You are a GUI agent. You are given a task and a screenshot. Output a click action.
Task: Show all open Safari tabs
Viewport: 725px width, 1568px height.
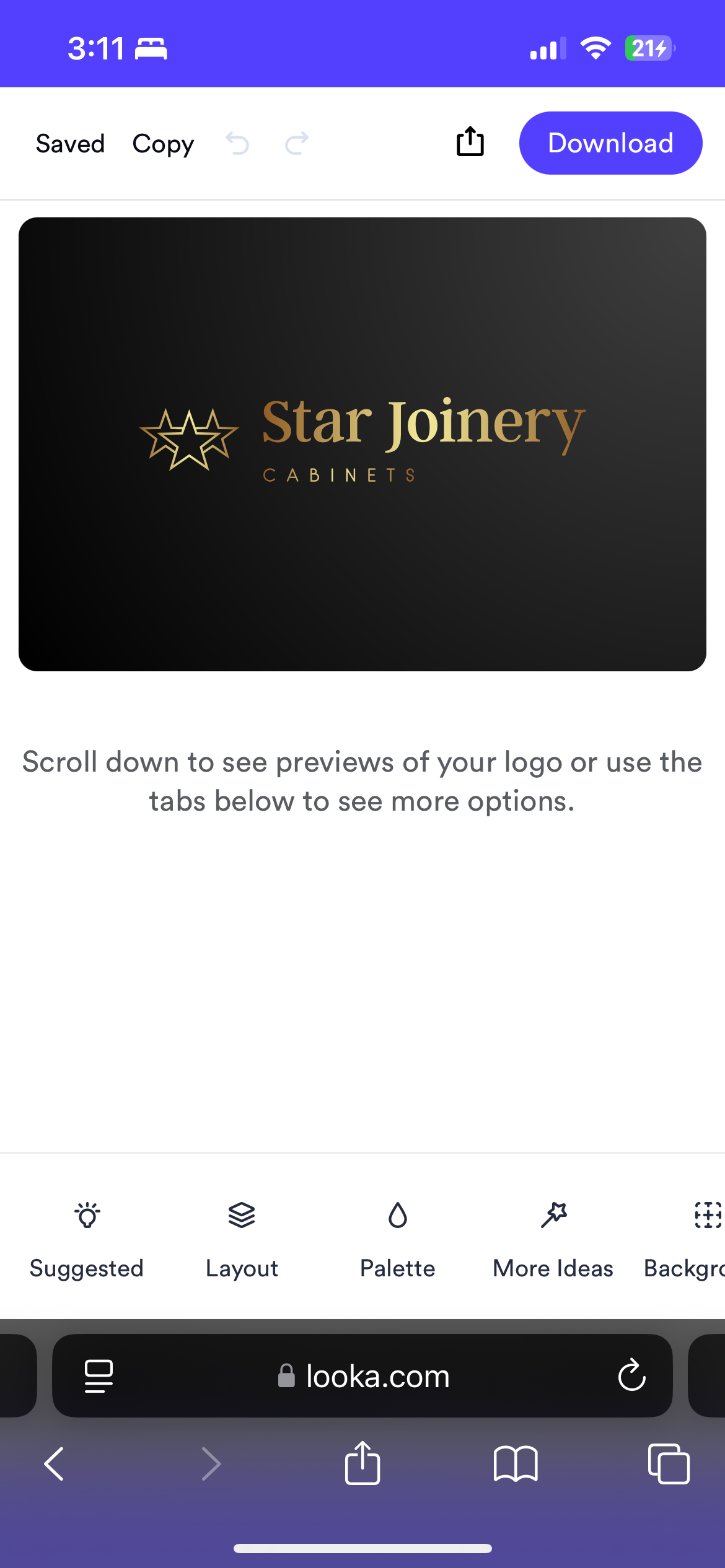[x=669, y=1464]
